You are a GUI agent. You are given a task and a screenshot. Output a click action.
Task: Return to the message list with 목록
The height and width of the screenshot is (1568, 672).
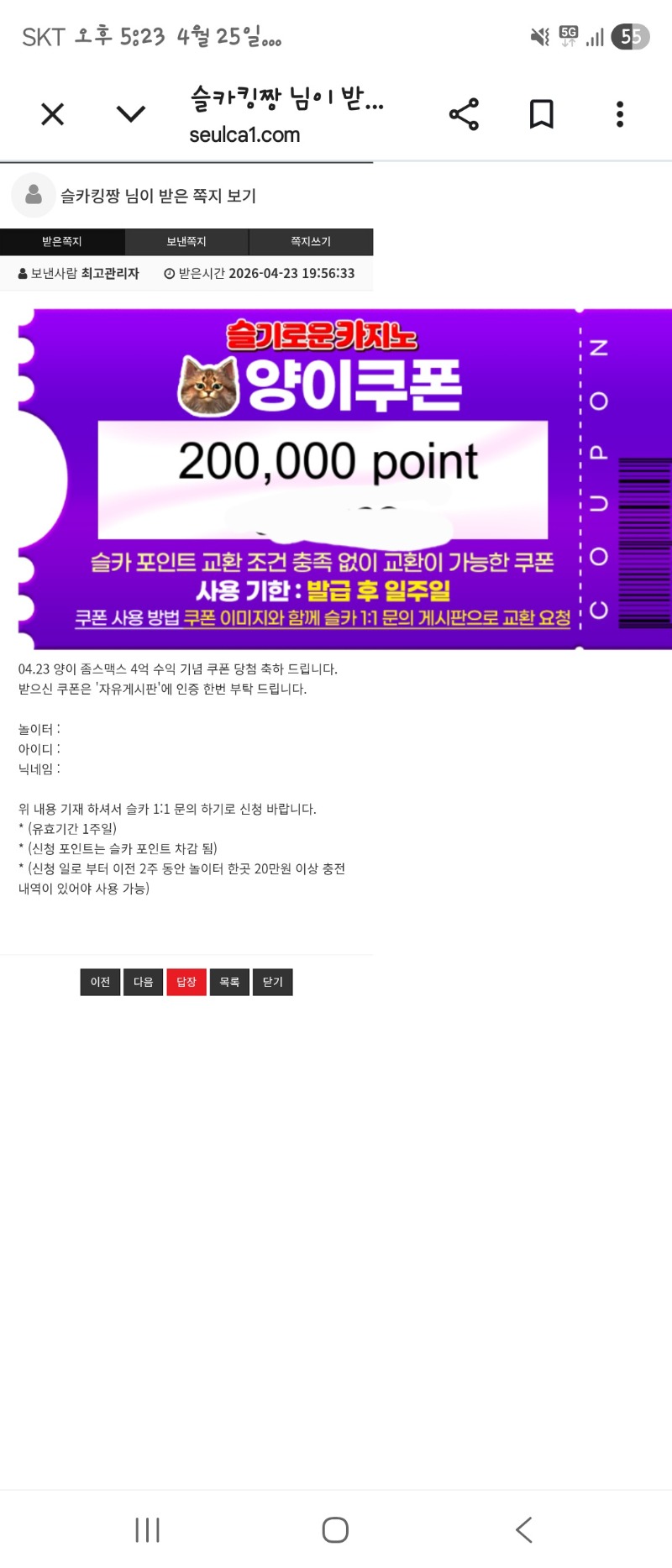tap(229, 982)
